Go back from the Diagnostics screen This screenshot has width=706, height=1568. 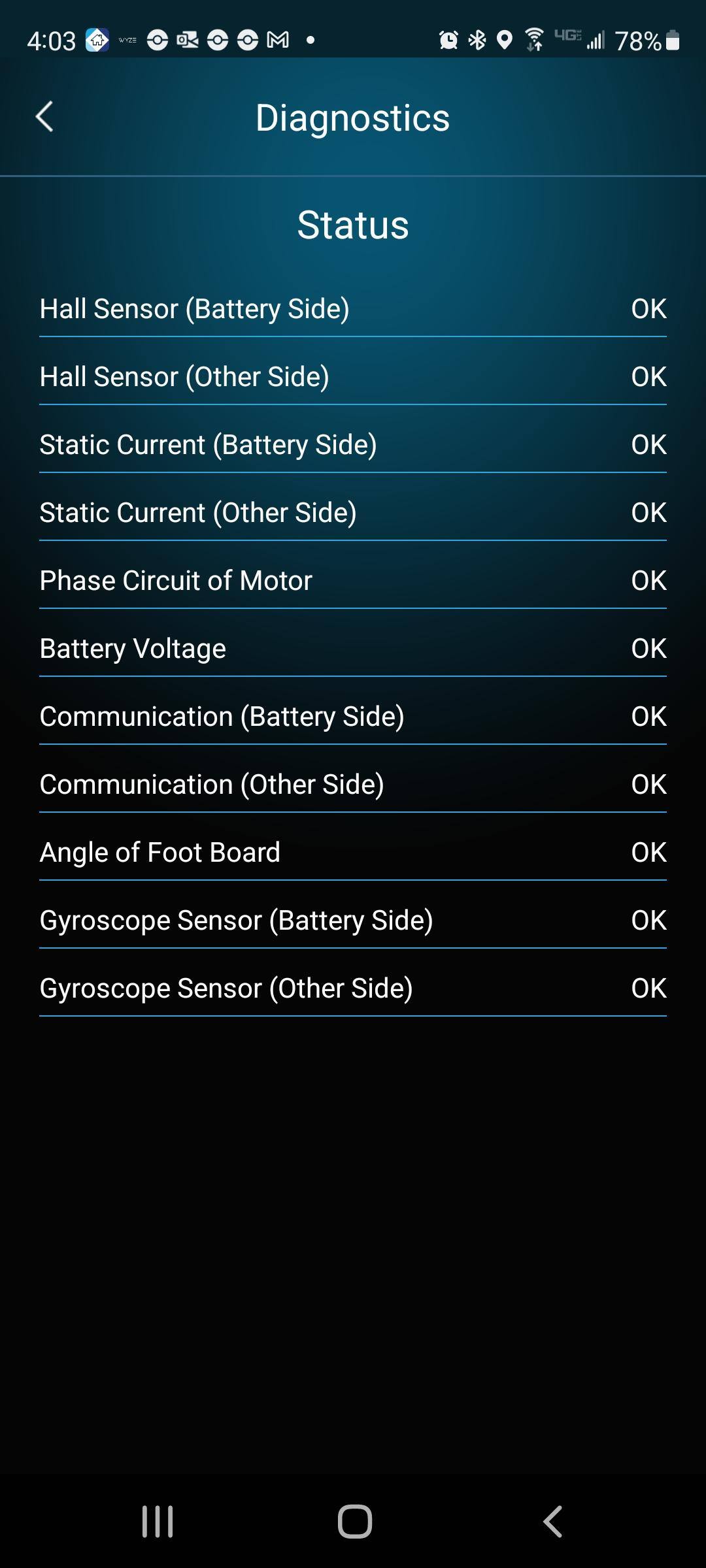pyautogui.click(x=44, y=118)
